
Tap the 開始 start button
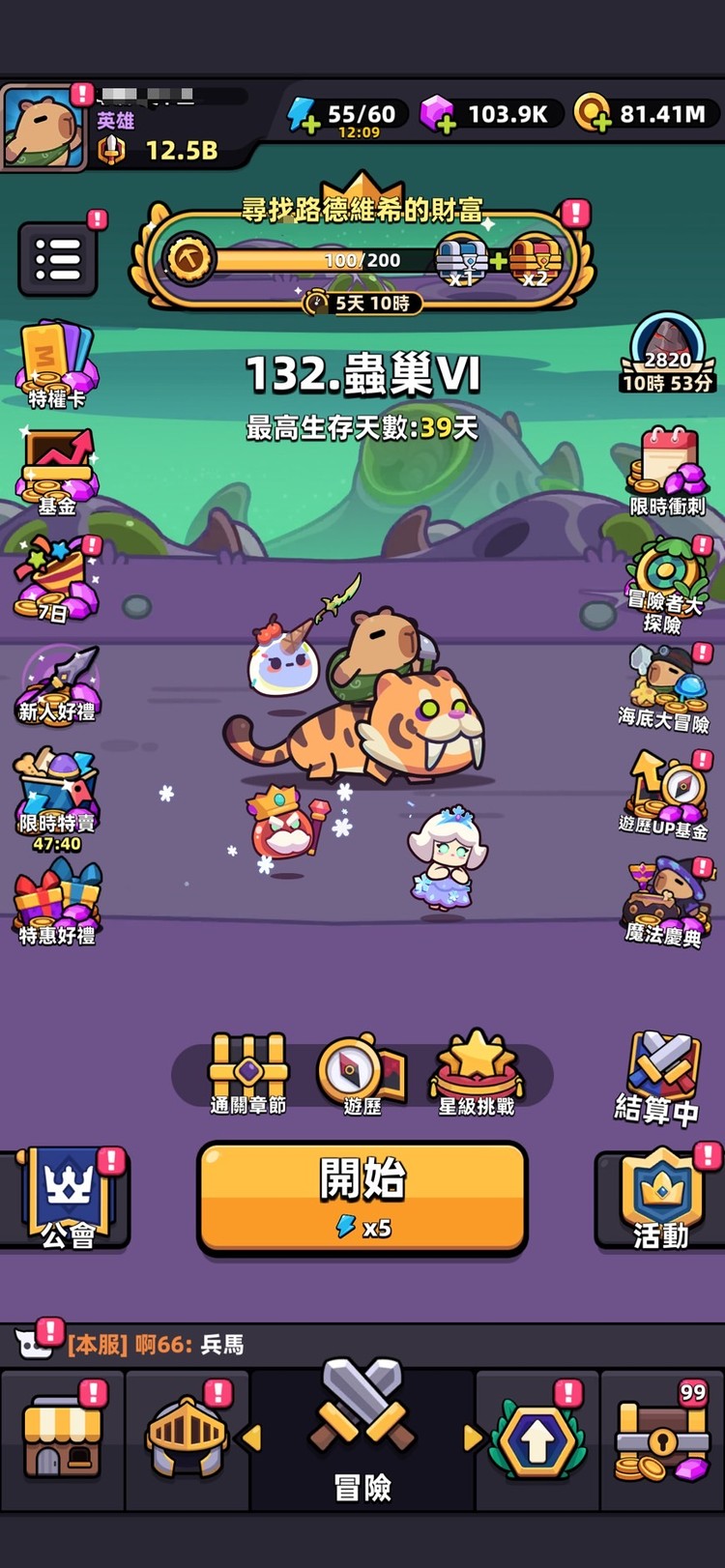point(362,1198)
